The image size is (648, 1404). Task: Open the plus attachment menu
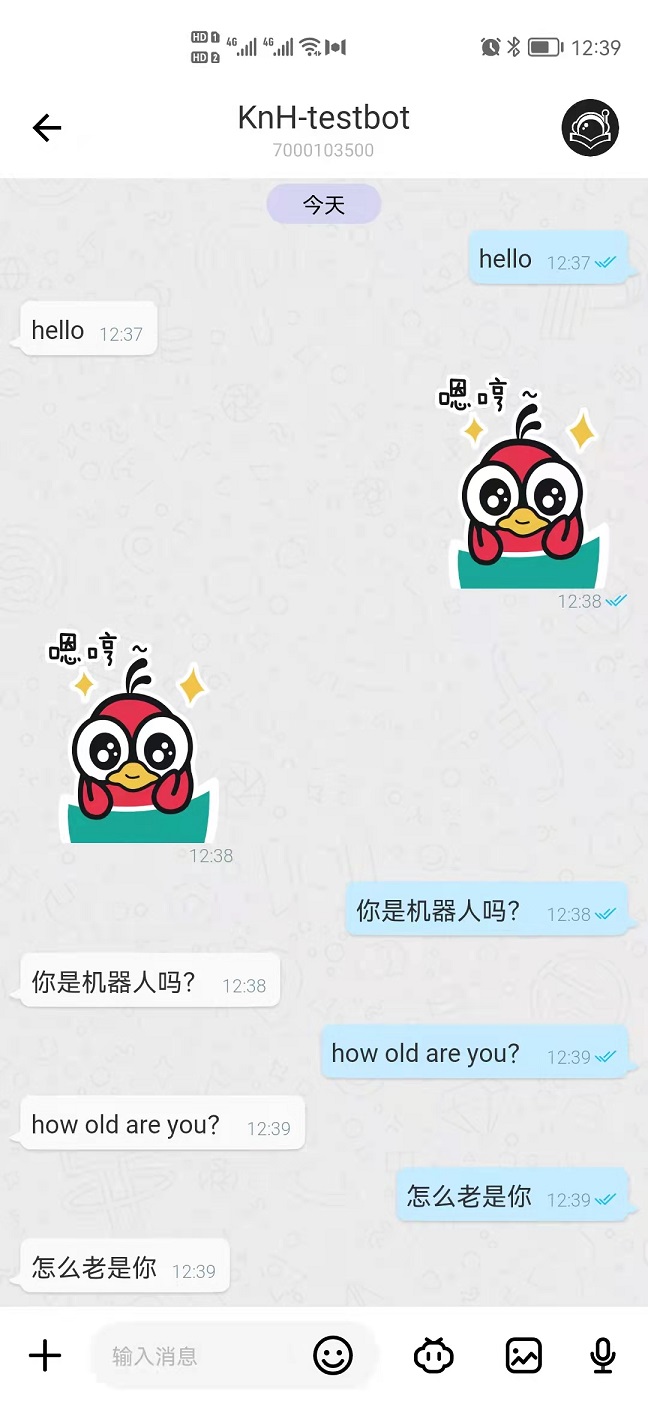click(x=45, y=1356)
